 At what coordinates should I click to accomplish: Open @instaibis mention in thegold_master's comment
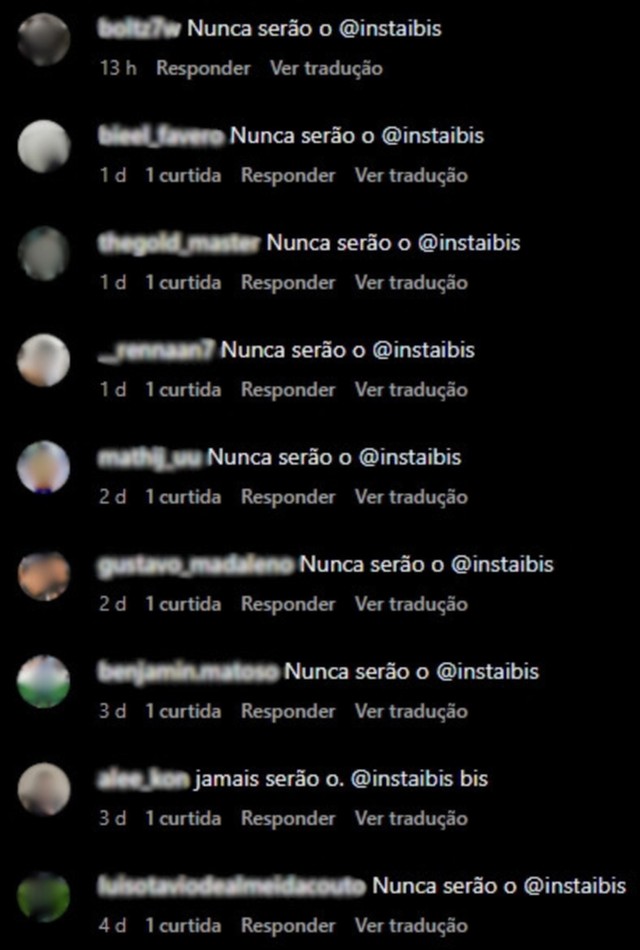468,243
